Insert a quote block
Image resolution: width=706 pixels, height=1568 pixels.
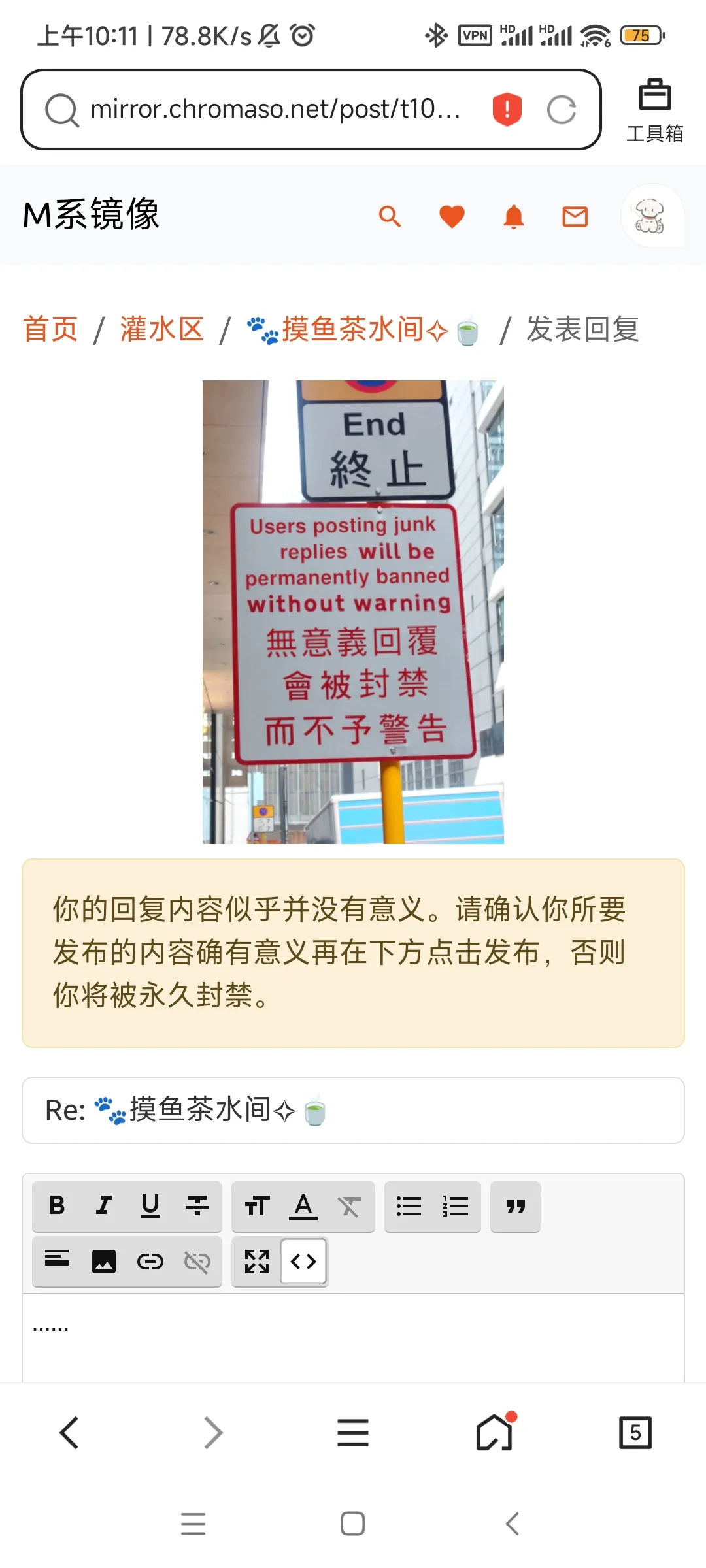pos(515,1205)
